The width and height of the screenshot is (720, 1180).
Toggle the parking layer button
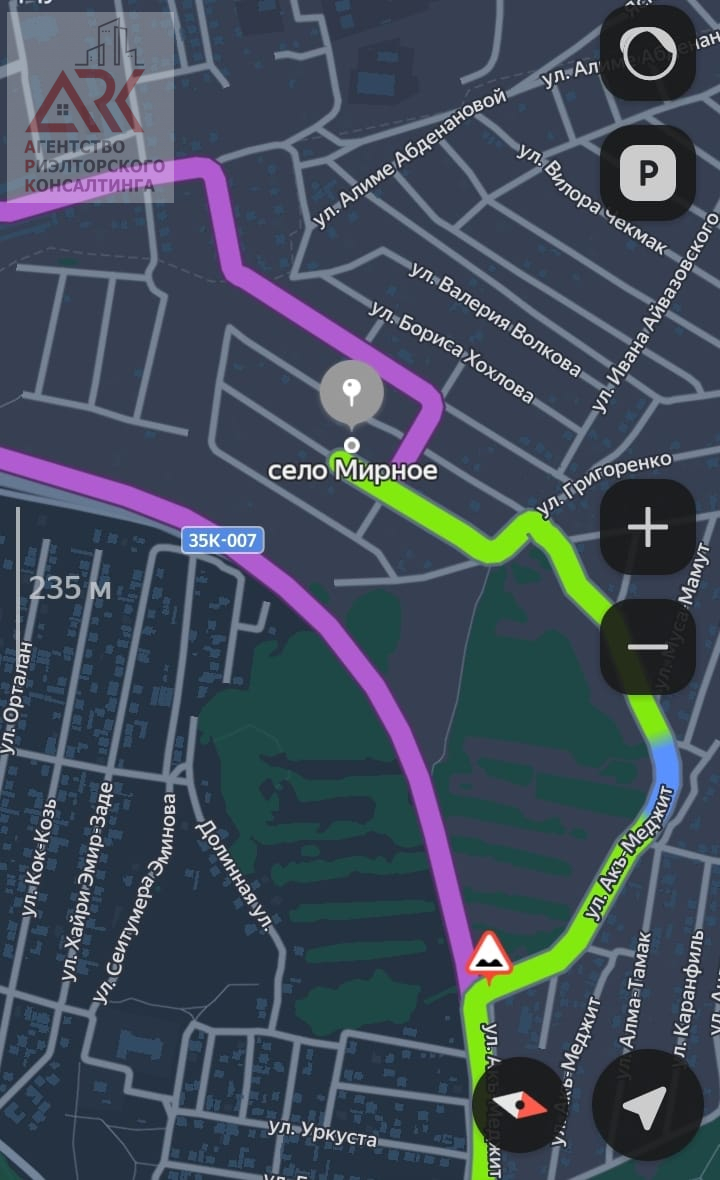tap(647, 174)
